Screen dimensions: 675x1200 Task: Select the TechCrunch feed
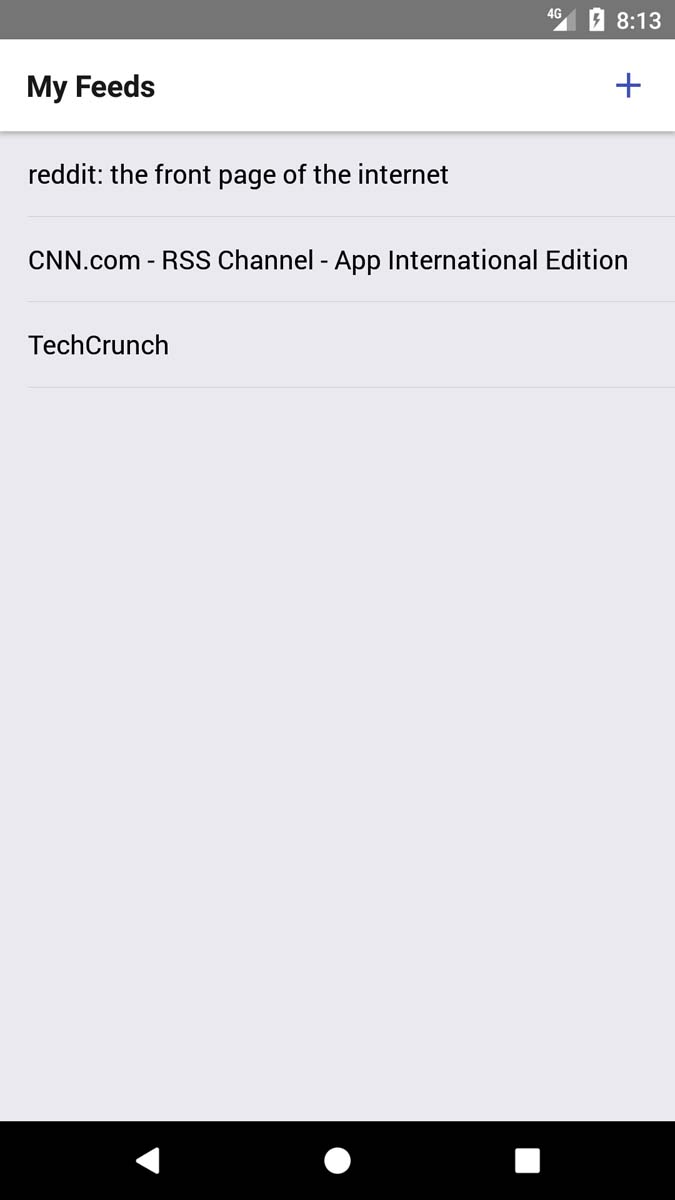99,345
